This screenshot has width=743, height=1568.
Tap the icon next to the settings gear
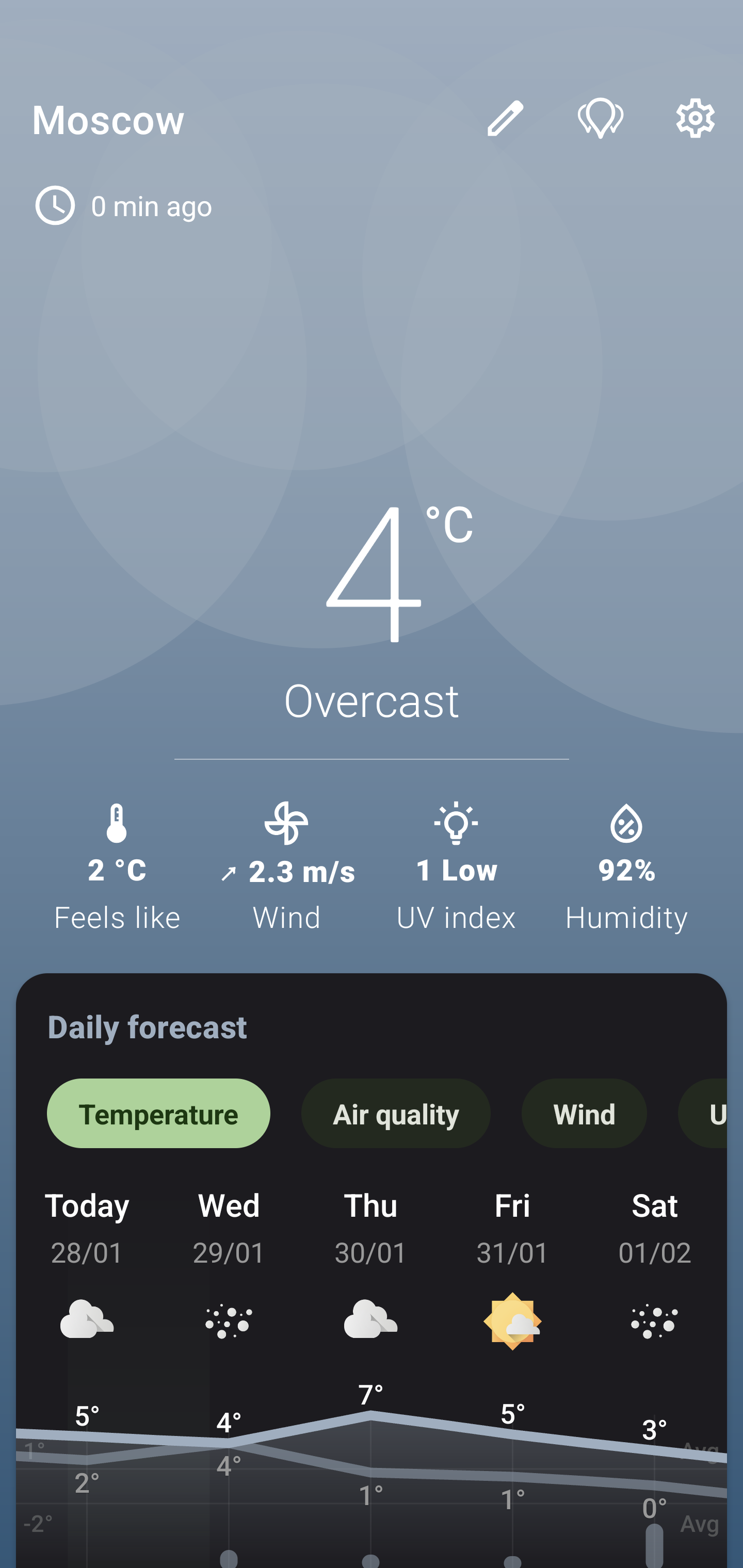(x=600, y=119)
